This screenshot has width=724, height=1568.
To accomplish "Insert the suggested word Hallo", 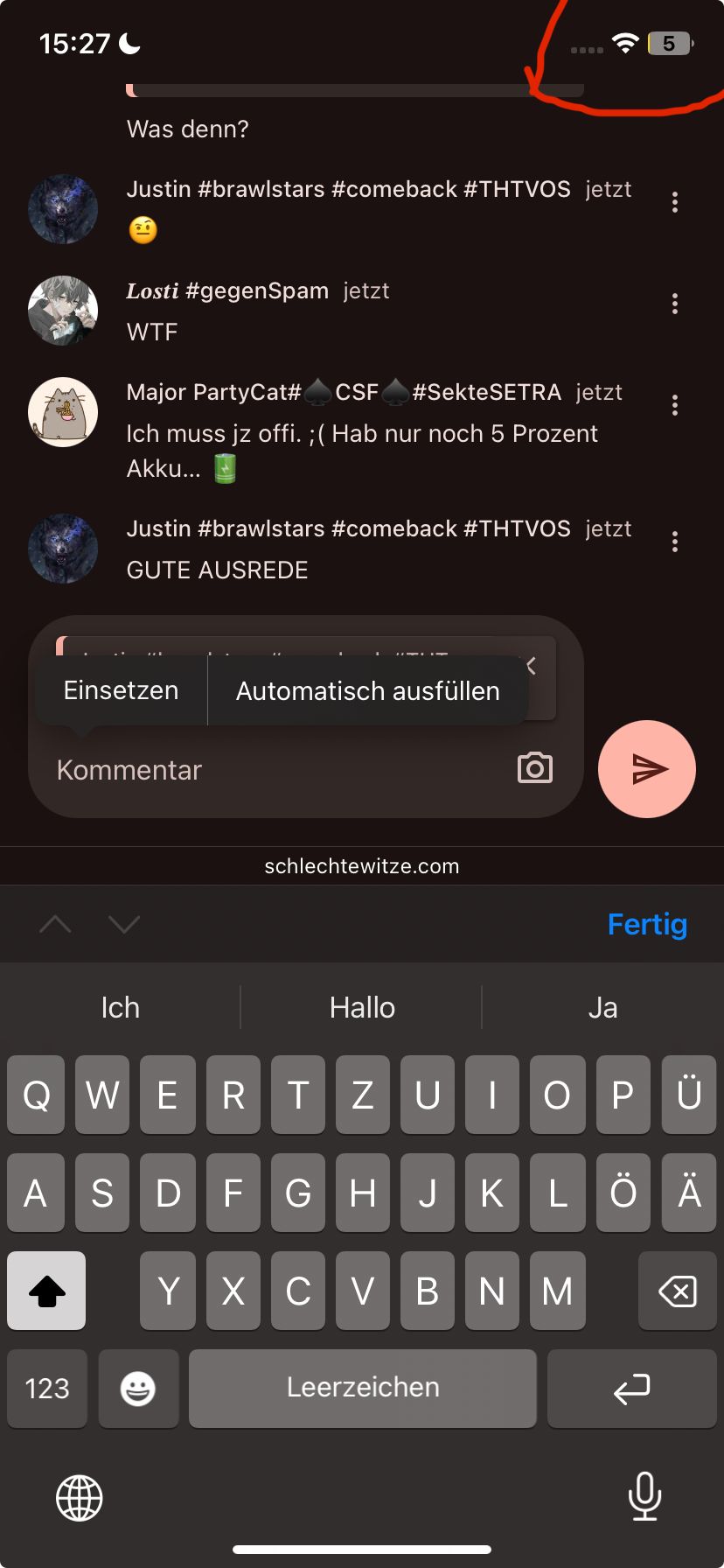I will pos(362,1008).
